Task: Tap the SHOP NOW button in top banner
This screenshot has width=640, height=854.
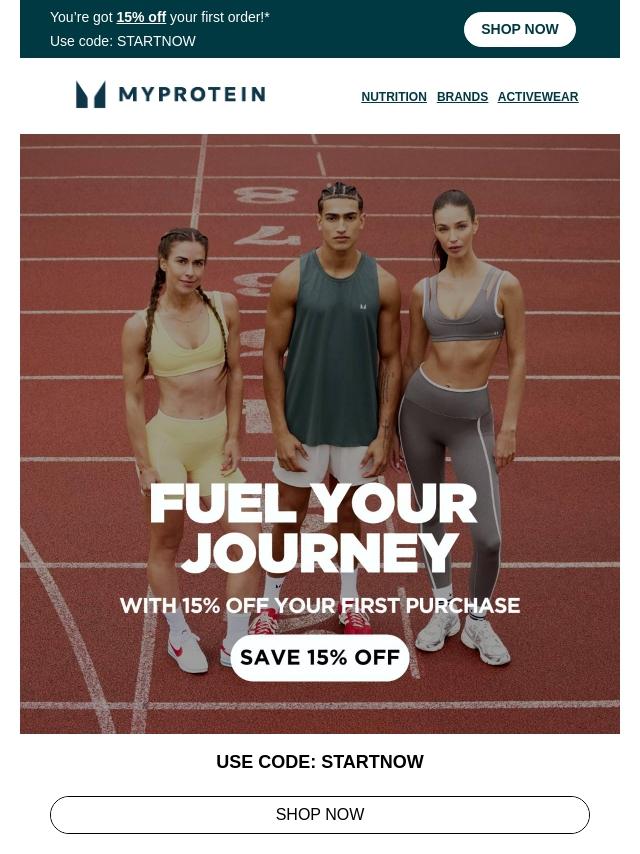Action: pos(519,29)
